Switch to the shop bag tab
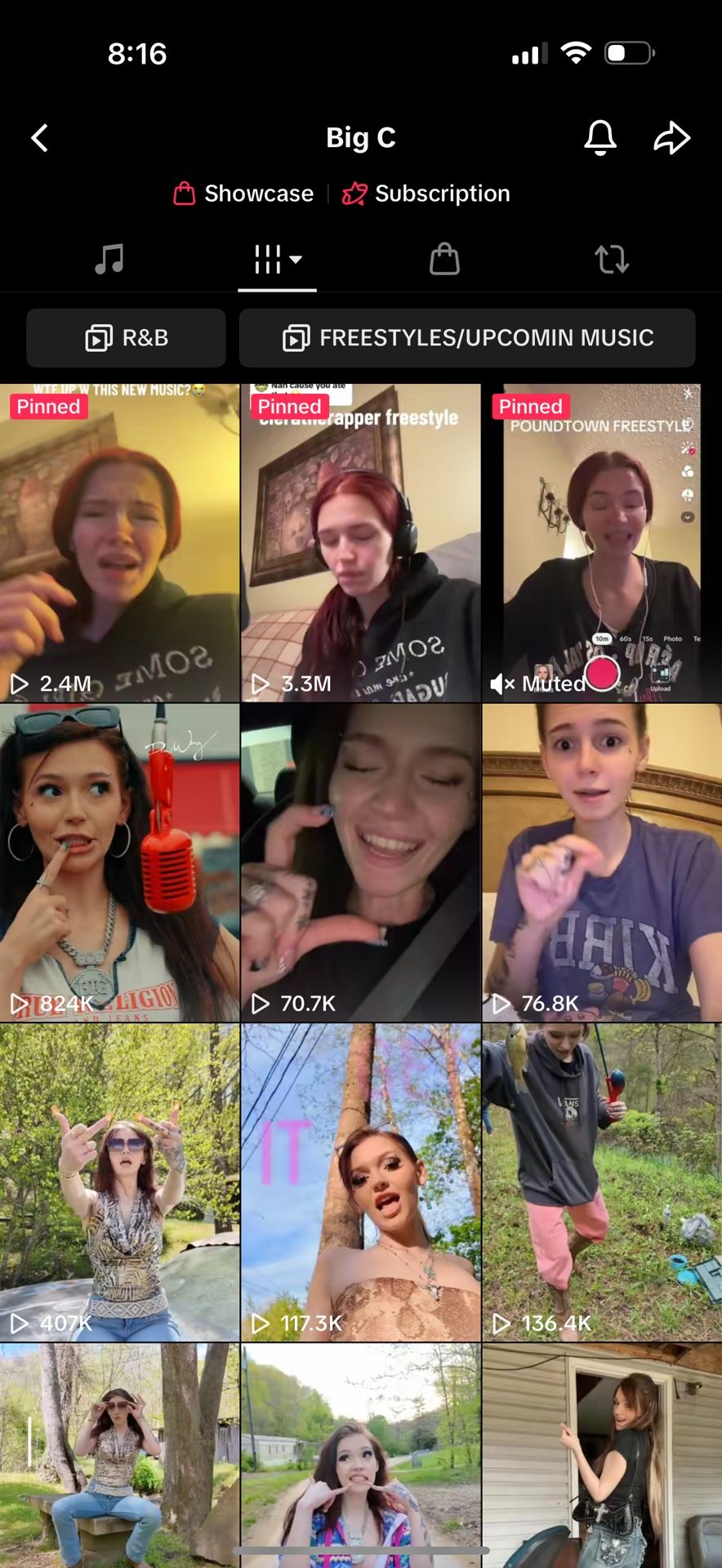 click(x=445, y=260)
